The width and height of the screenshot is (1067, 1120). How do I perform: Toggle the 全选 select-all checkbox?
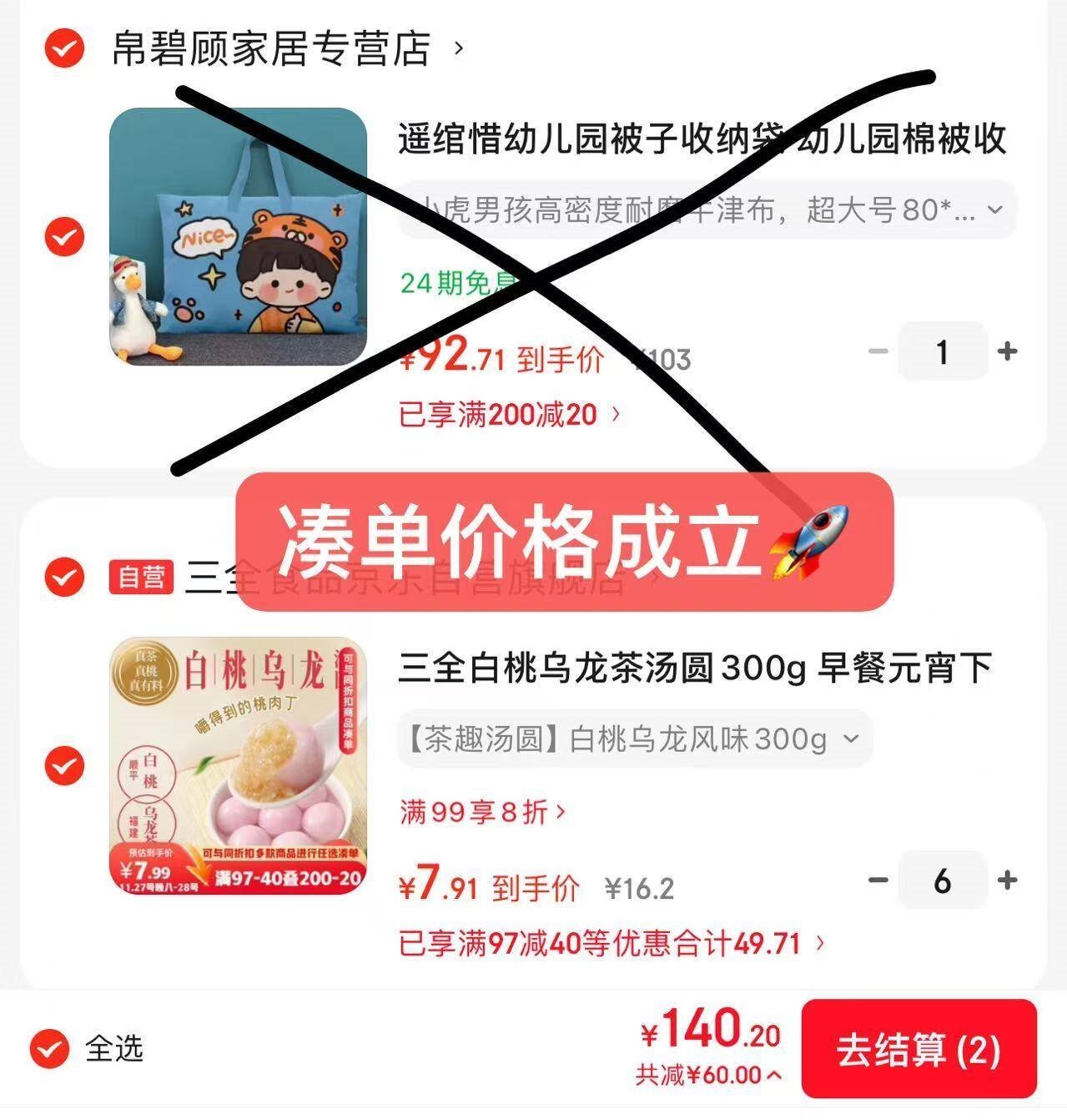pyautogui.click(x=50, y=1049)
